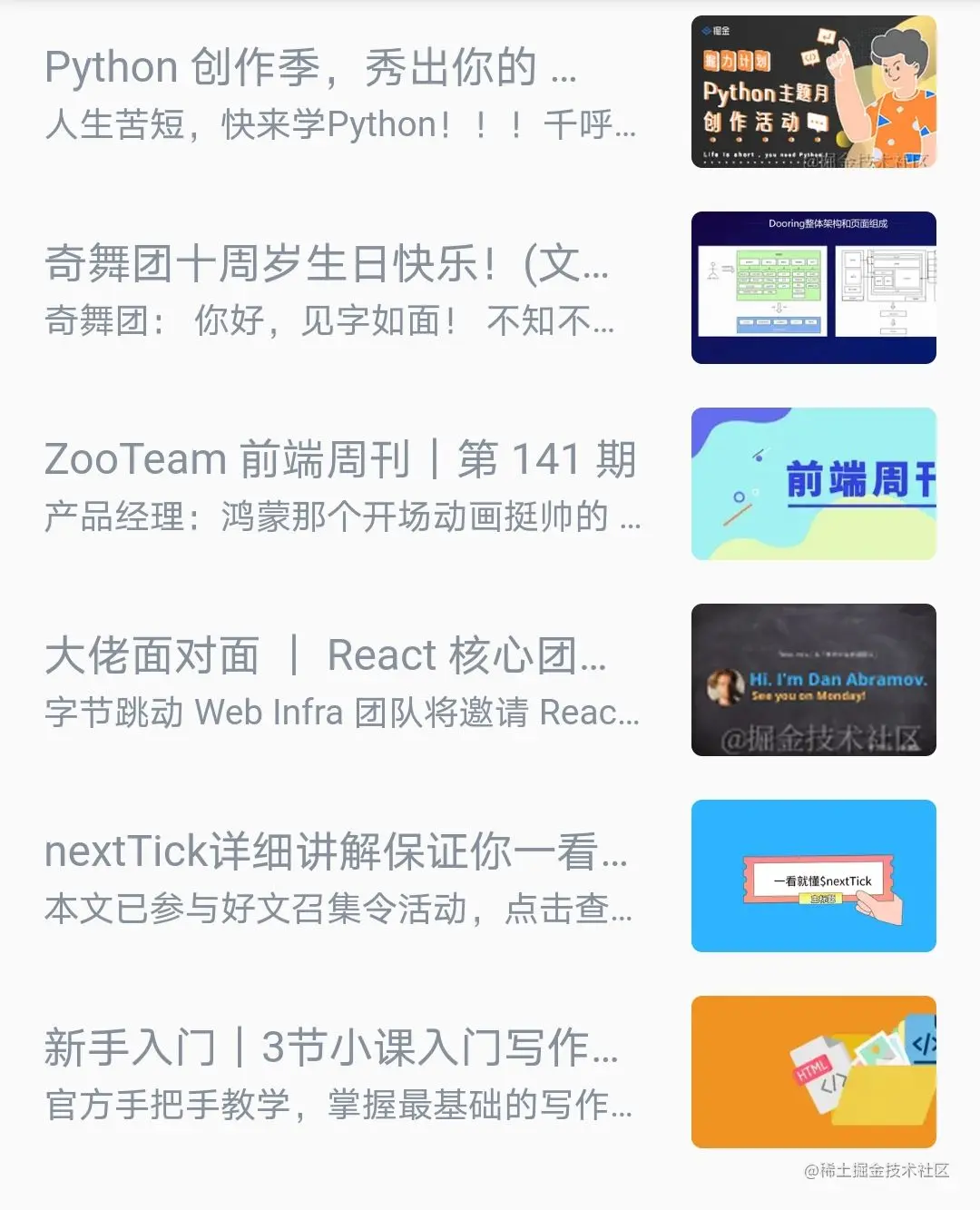Open the nextTick详细讲解 article
The width and height of the screenshot is (980, 1210).
point(336,851)
